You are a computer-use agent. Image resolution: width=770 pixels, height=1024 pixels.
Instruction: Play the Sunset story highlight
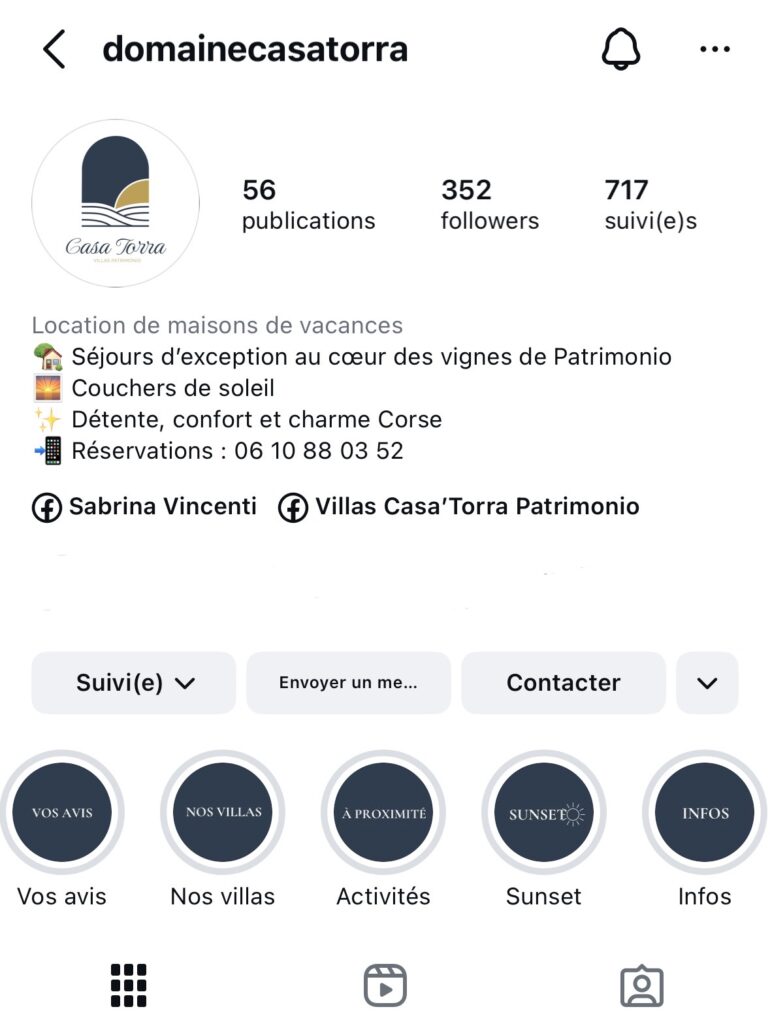pyautogui.click(x=544, y=812)
